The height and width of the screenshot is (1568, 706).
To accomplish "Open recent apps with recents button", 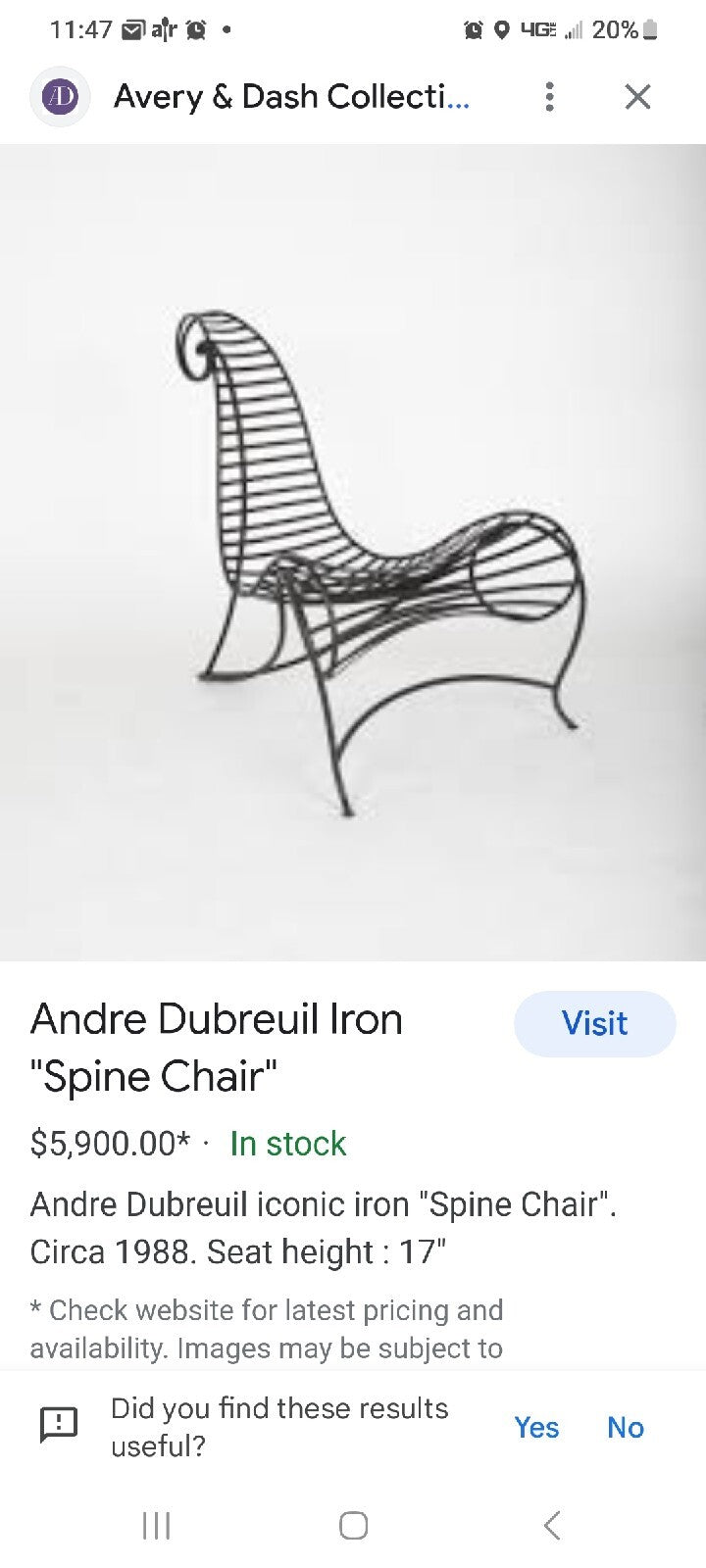I will click(x=157, y=1525).
